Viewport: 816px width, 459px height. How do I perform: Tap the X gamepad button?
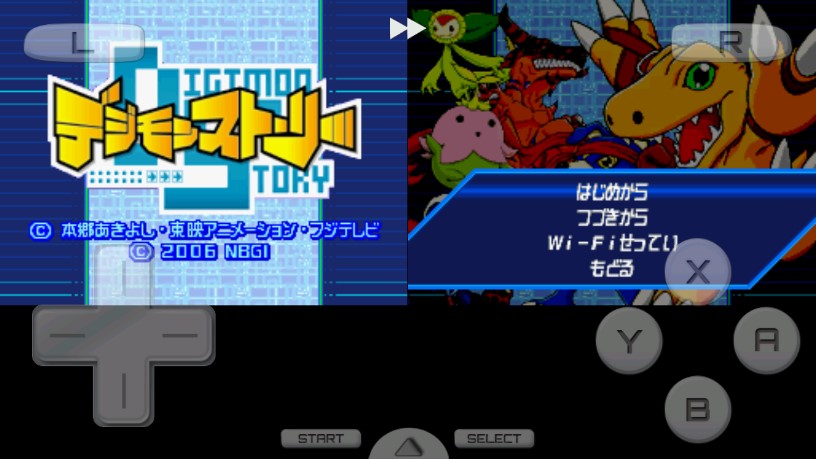(x=698, y=271)
